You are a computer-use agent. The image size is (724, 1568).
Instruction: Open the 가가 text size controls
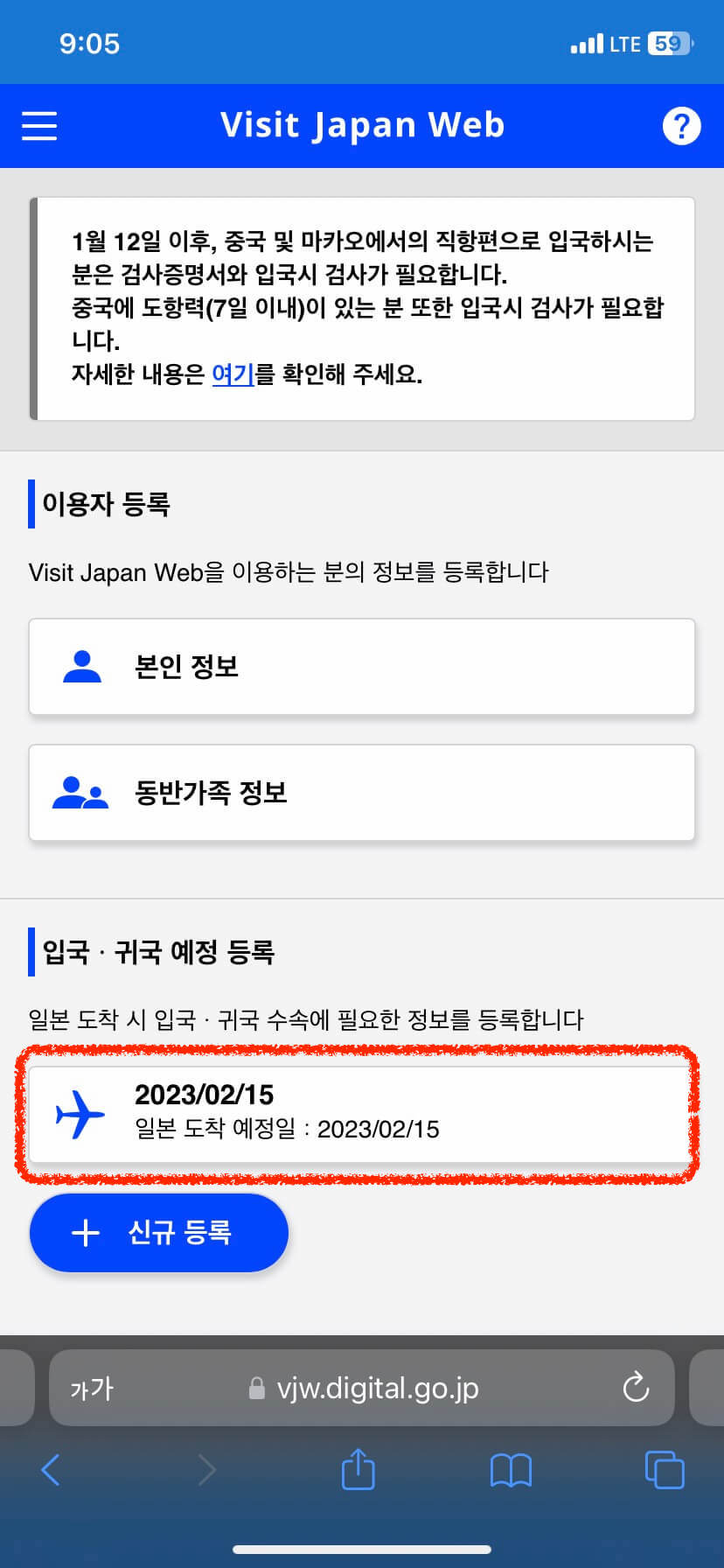click(x=90, y=1388)
